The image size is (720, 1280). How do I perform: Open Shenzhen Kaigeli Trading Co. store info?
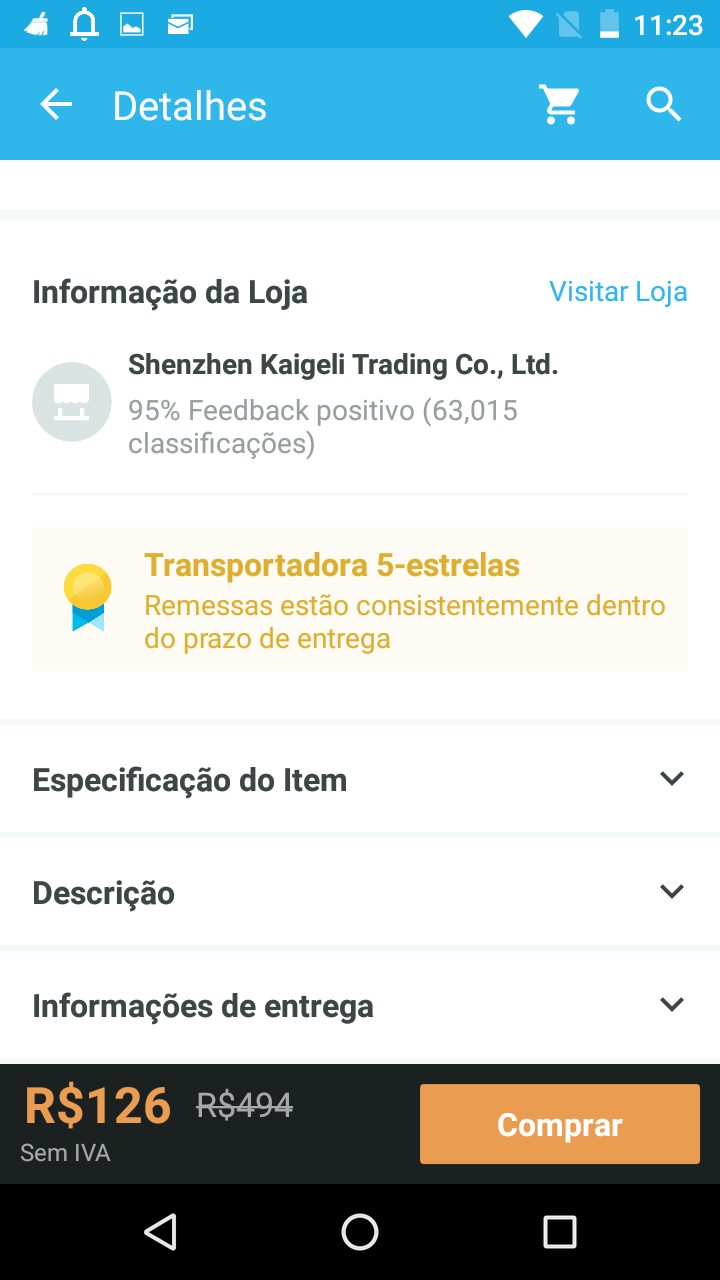[343, 364]
